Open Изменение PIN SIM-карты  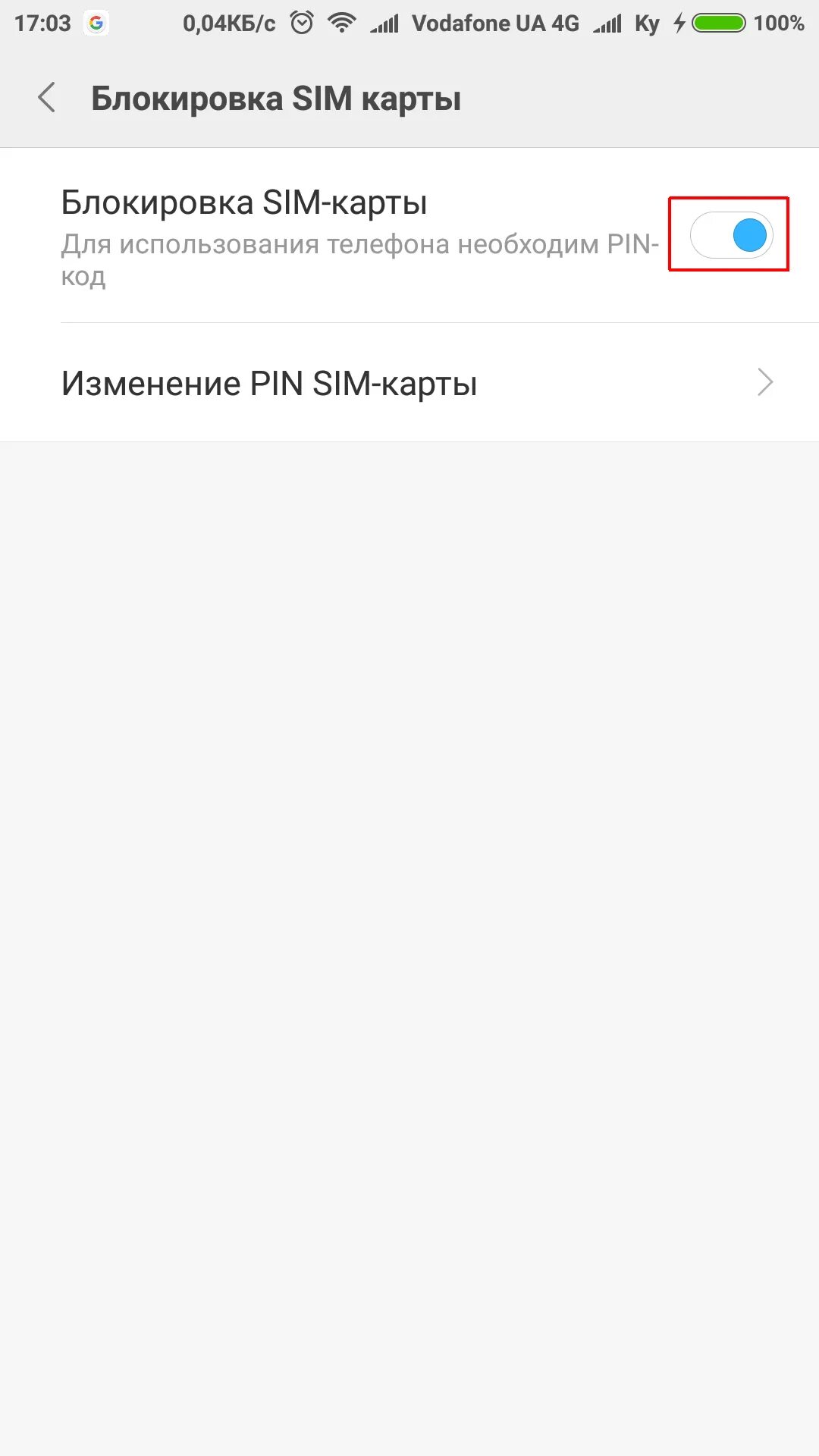[x=409, y=383]
